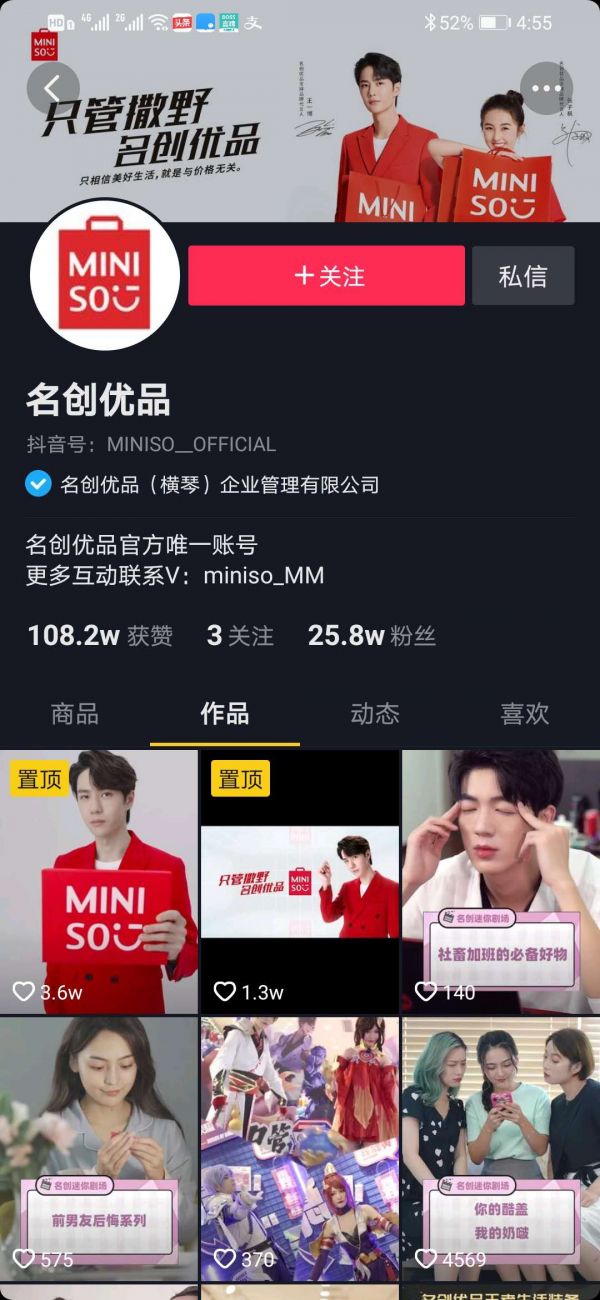Screen dimensions: 600x1300
Task: Send a private message via 私信
Action: pyautogui.click(x=523, y=275)
